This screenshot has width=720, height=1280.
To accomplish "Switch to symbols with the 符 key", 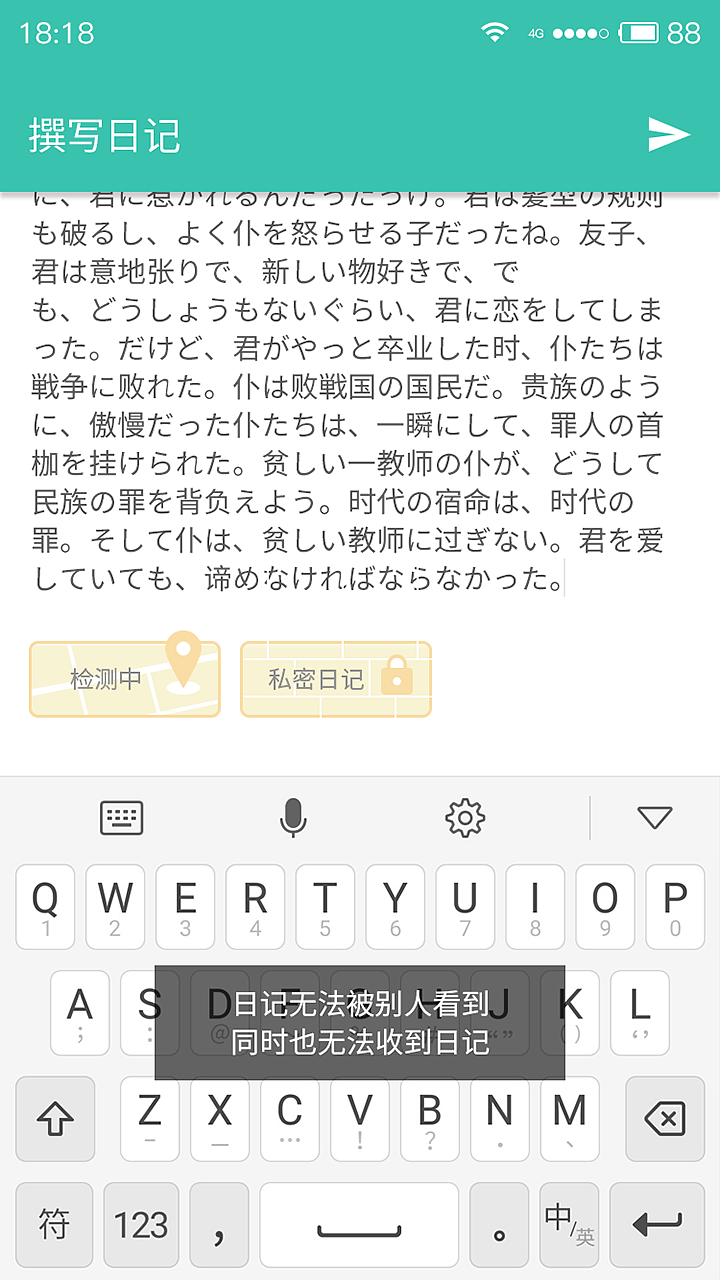I will [54, 1223].
